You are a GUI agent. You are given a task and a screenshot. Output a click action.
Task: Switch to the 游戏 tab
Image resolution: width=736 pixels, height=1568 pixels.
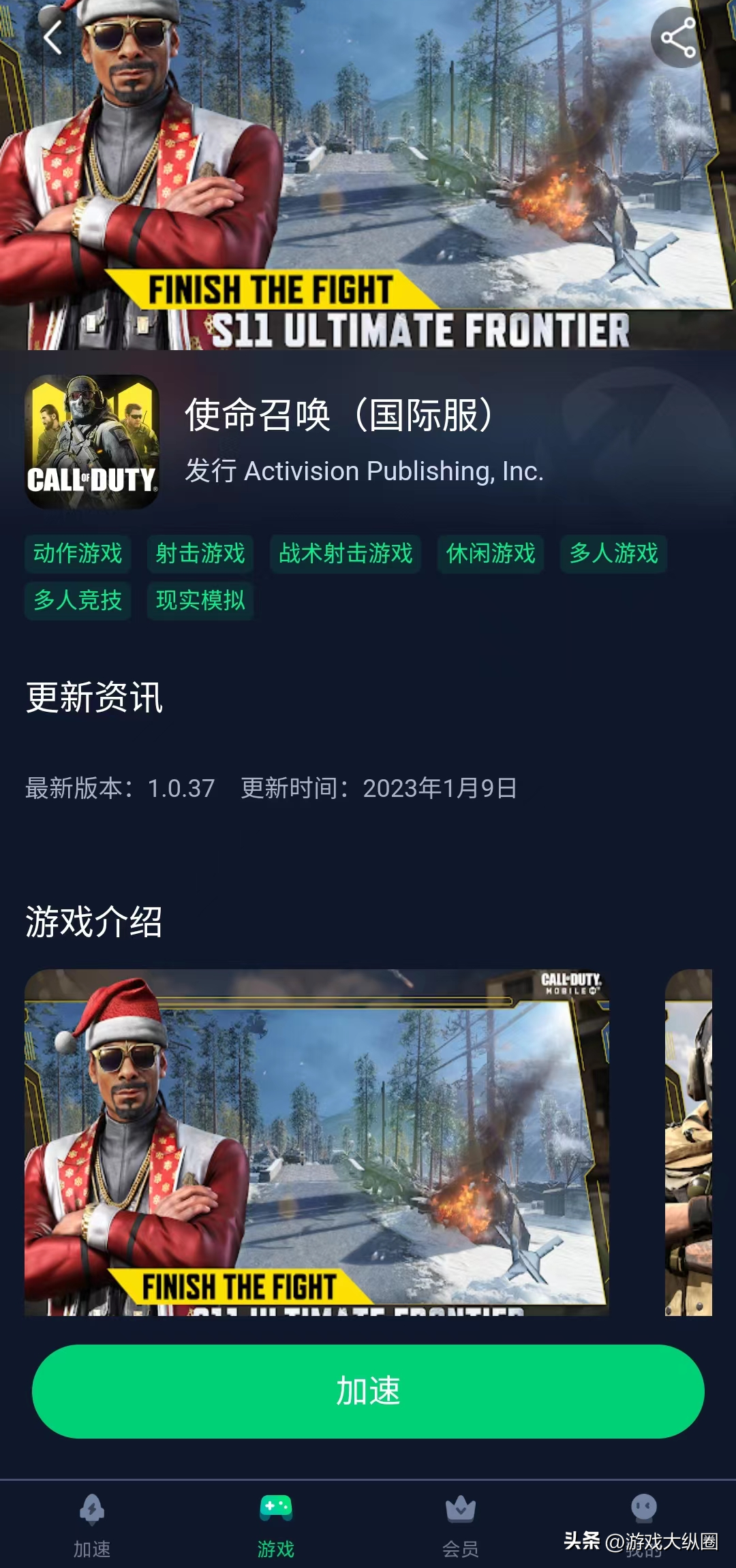(x=276, y=1524)
